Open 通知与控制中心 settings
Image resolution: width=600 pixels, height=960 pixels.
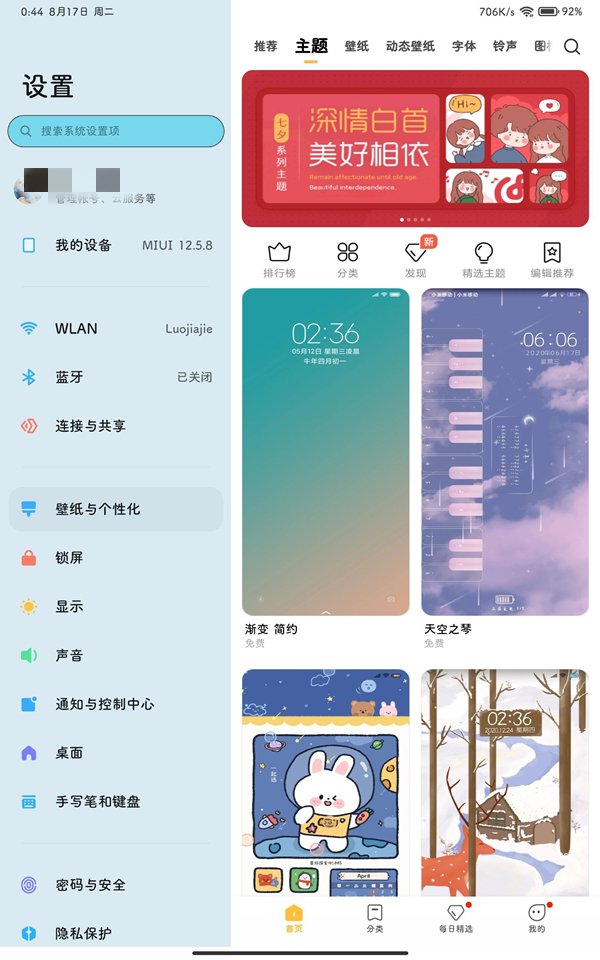116,704
